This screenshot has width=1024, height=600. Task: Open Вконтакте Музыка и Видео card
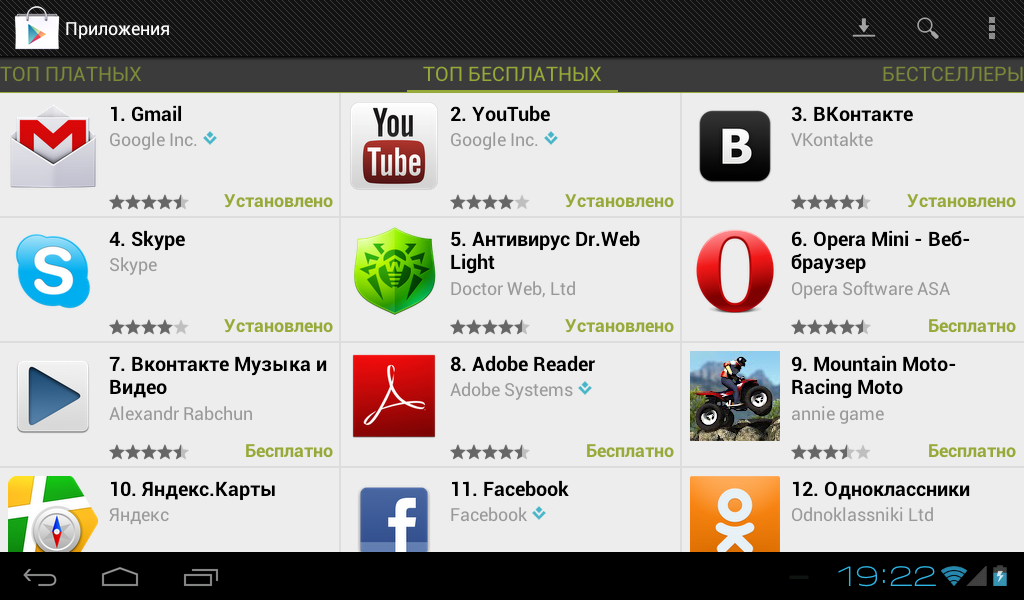[170, 405]
